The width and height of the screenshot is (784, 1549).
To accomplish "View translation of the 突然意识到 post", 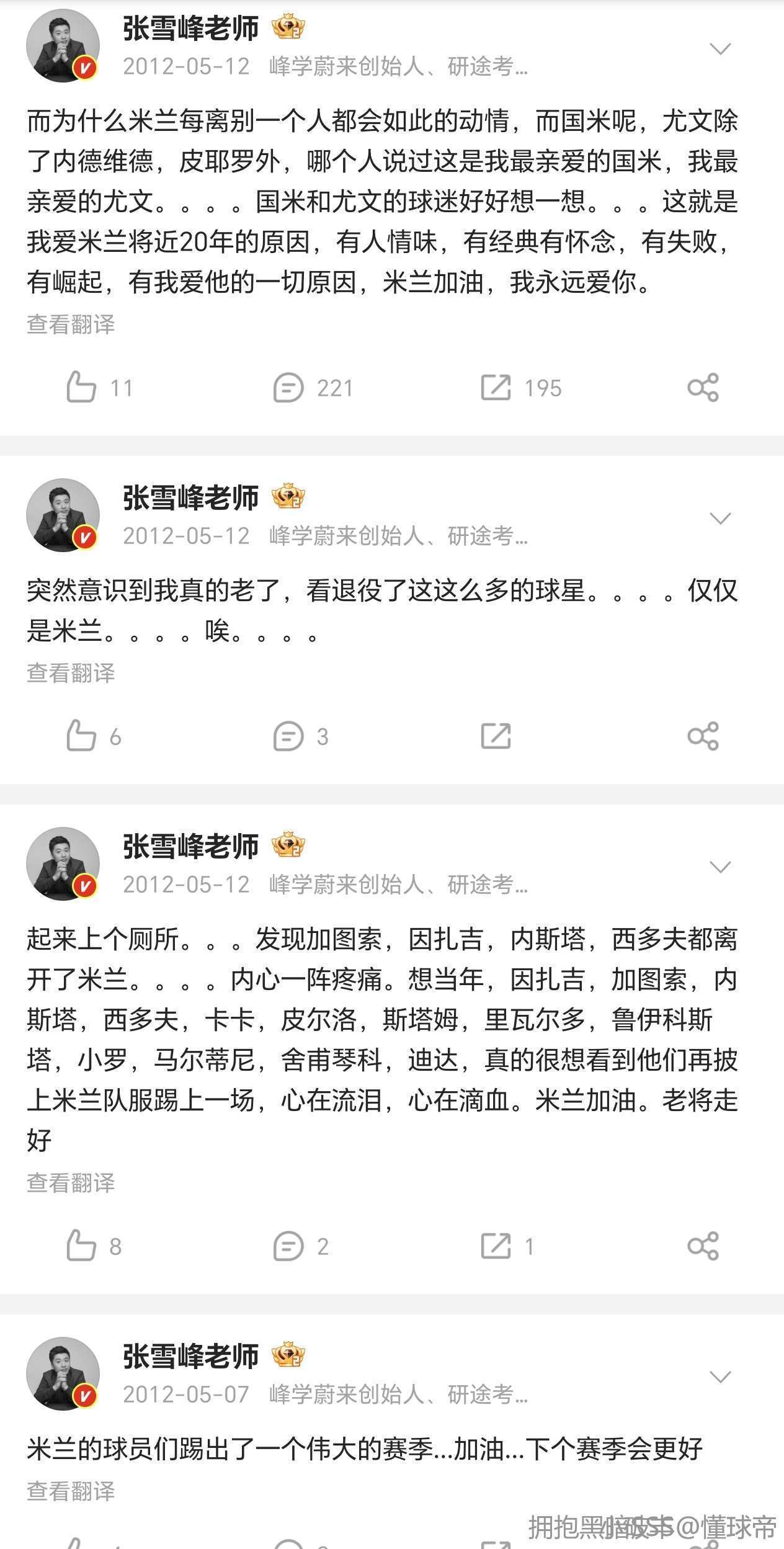I will [x=71, y=673].
